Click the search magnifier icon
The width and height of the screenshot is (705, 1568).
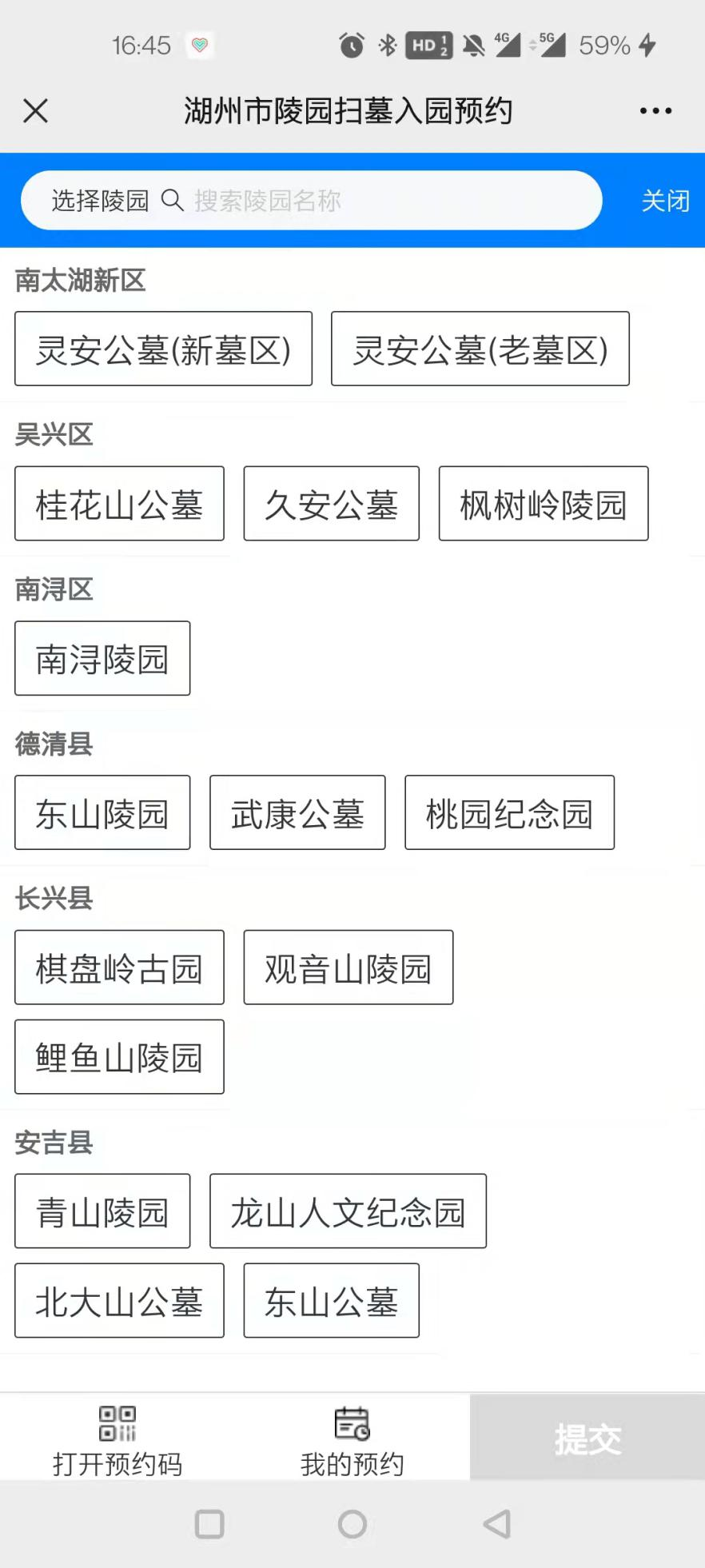click(x=173, y=199)
